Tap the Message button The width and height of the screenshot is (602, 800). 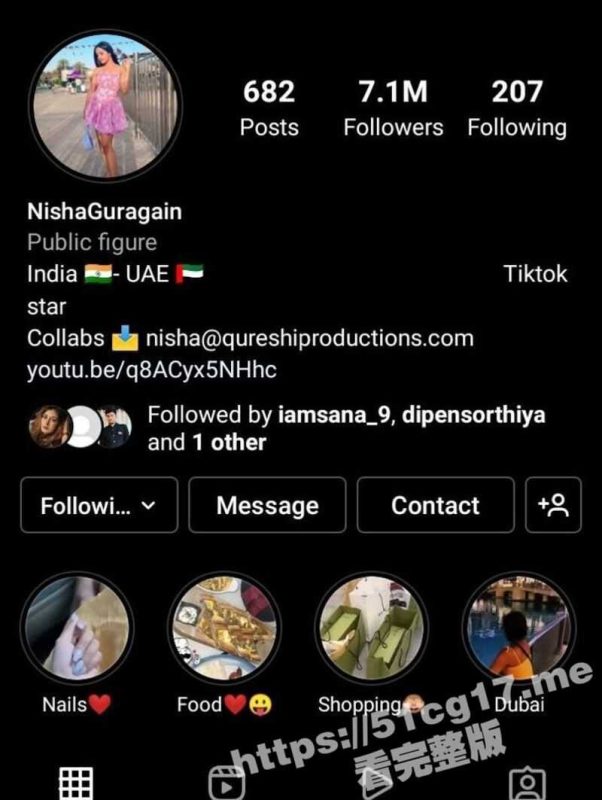point(267,505)
